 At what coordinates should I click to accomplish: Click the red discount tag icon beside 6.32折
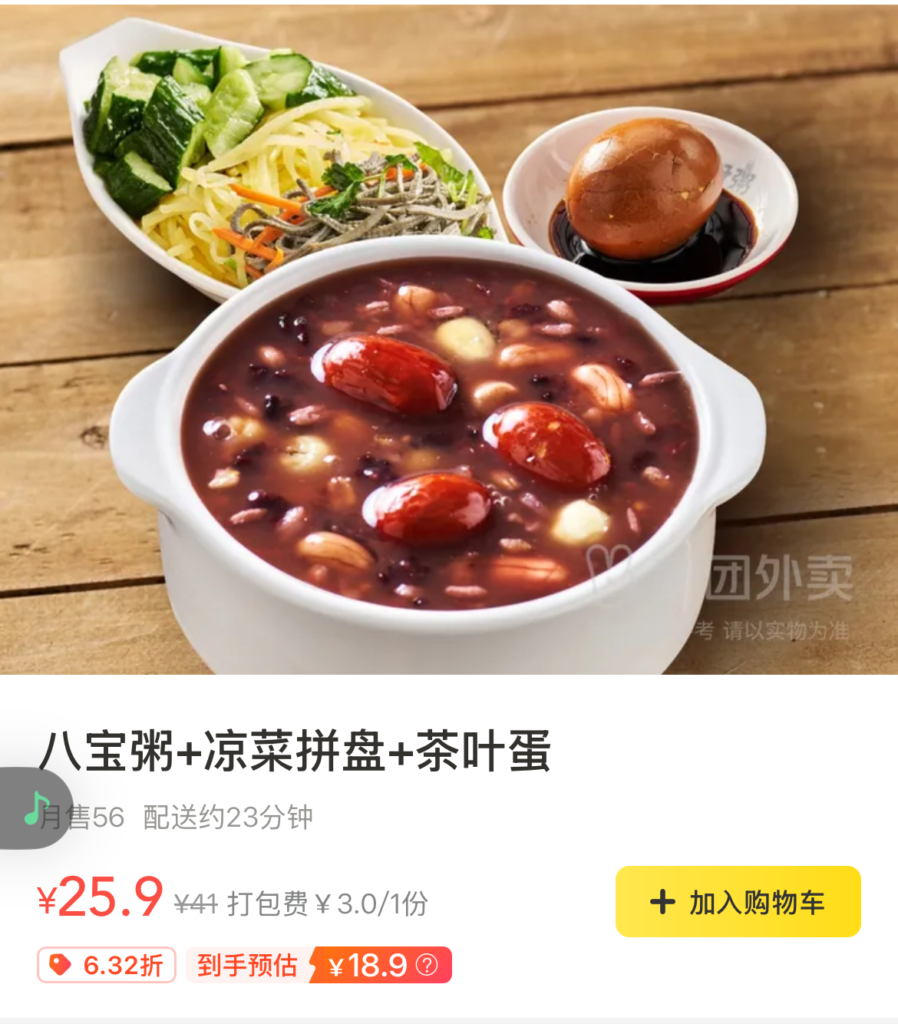coord(57,963)
